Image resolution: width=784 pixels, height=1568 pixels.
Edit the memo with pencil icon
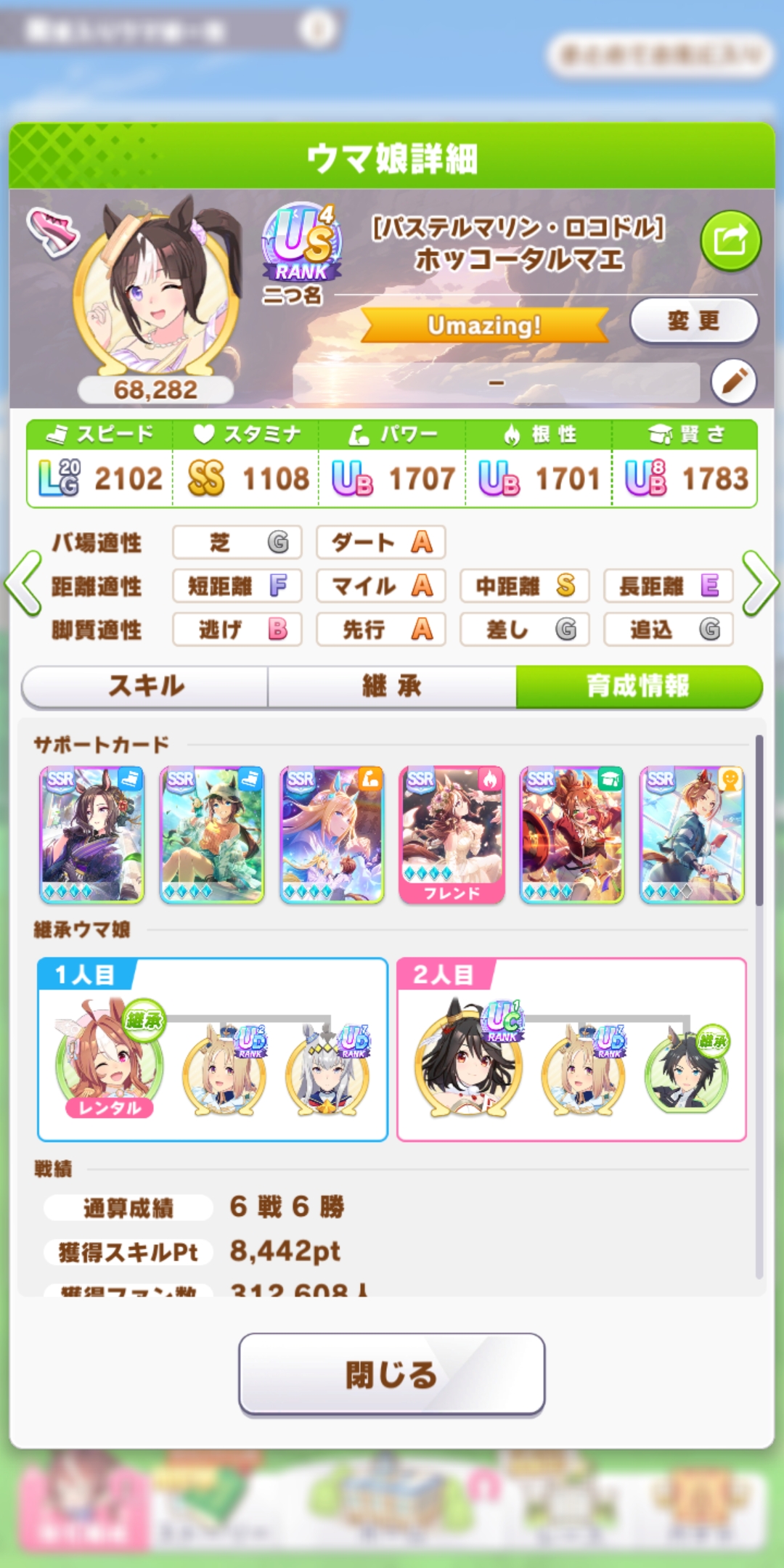coord(733,381)
